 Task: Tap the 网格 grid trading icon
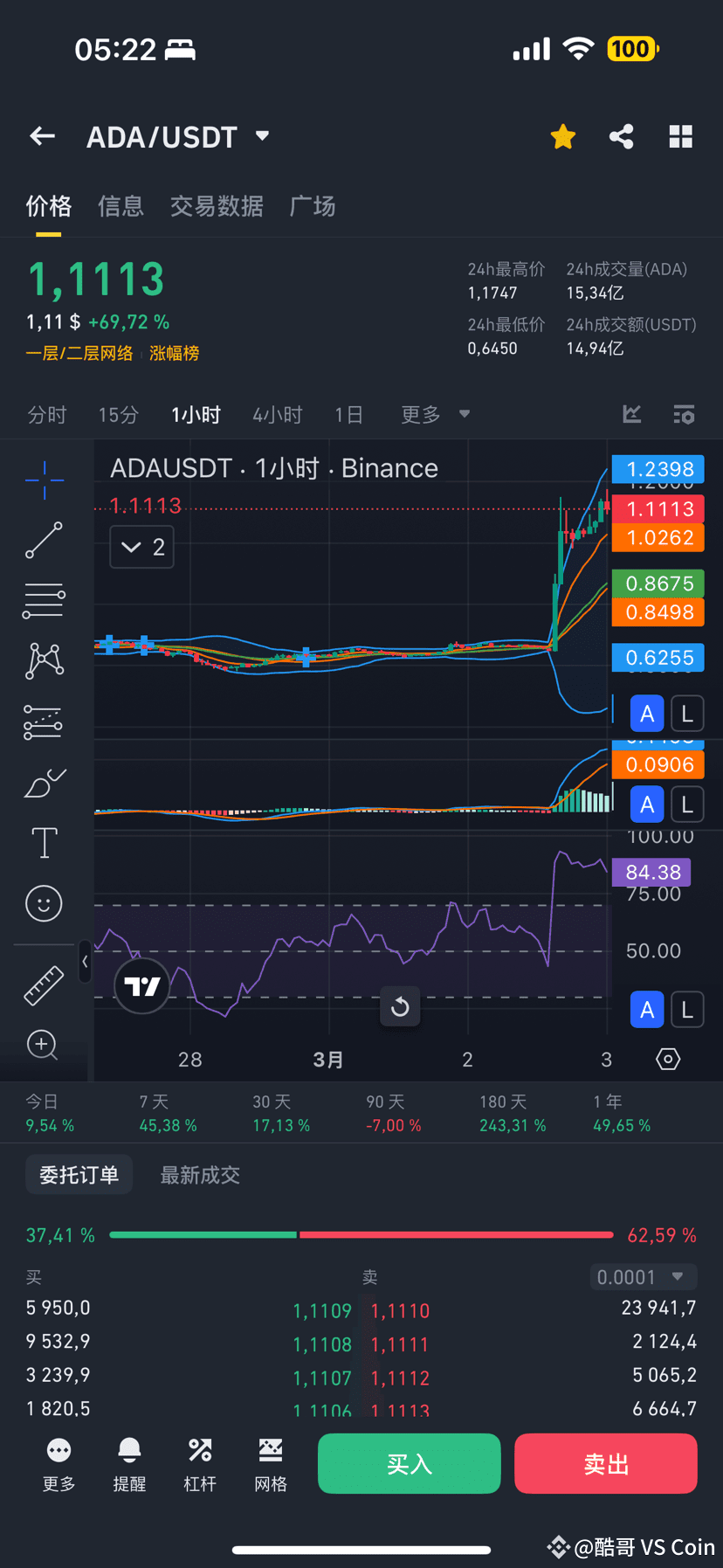pyautogui.click(x=270, y=1464)
